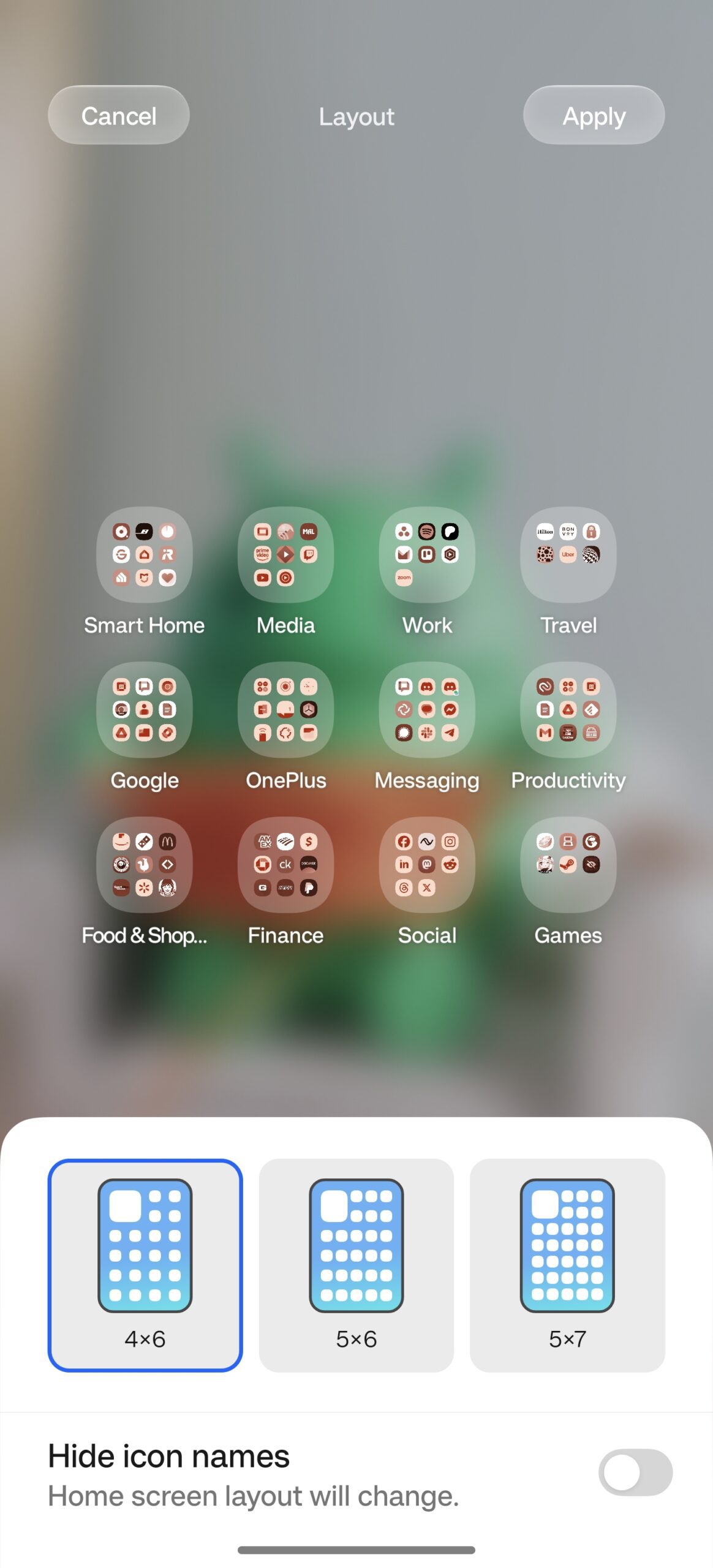Viewport: 713px width, 1568px height.
Task: Cancel the layout changes
Action: [119, 115]
